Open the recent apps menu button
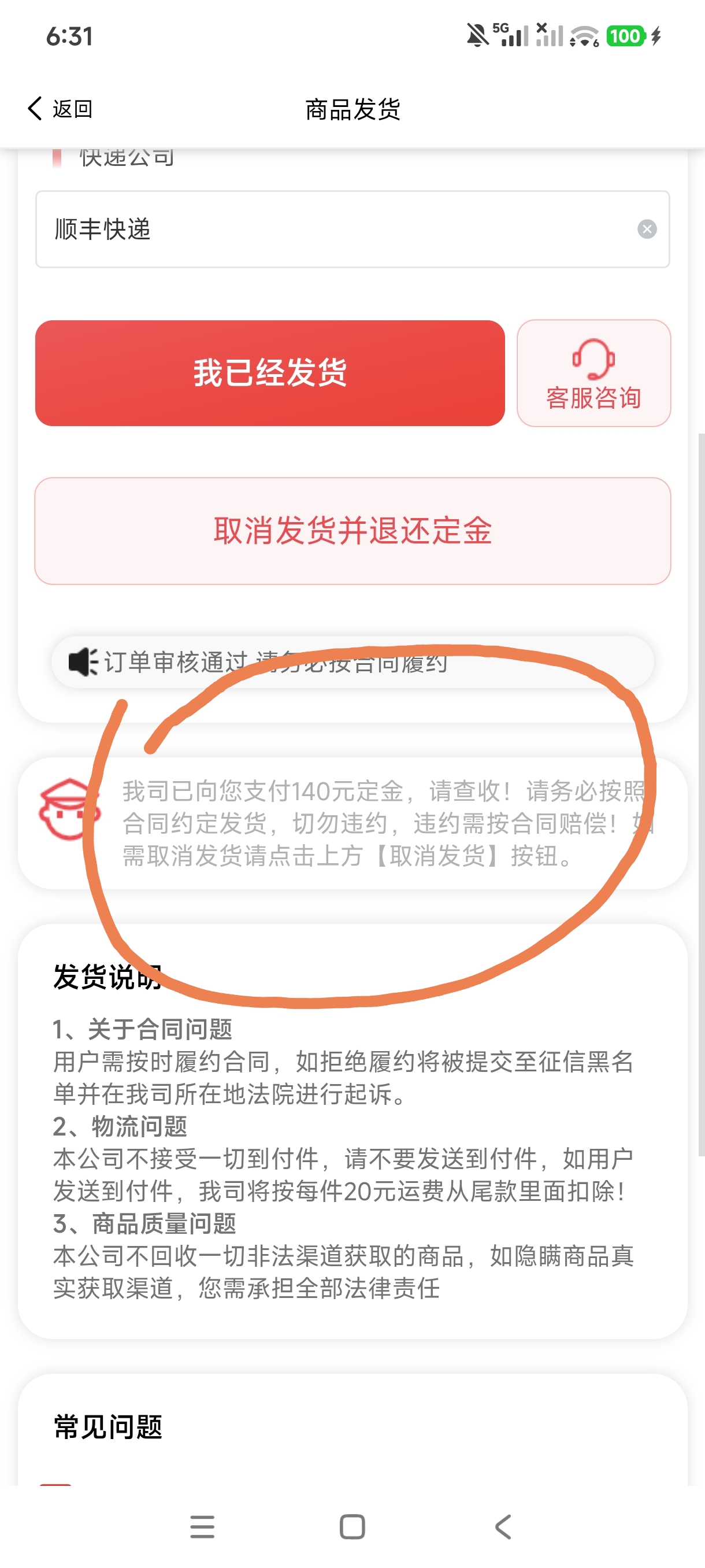705x1568 pixels. [202, 1526]
